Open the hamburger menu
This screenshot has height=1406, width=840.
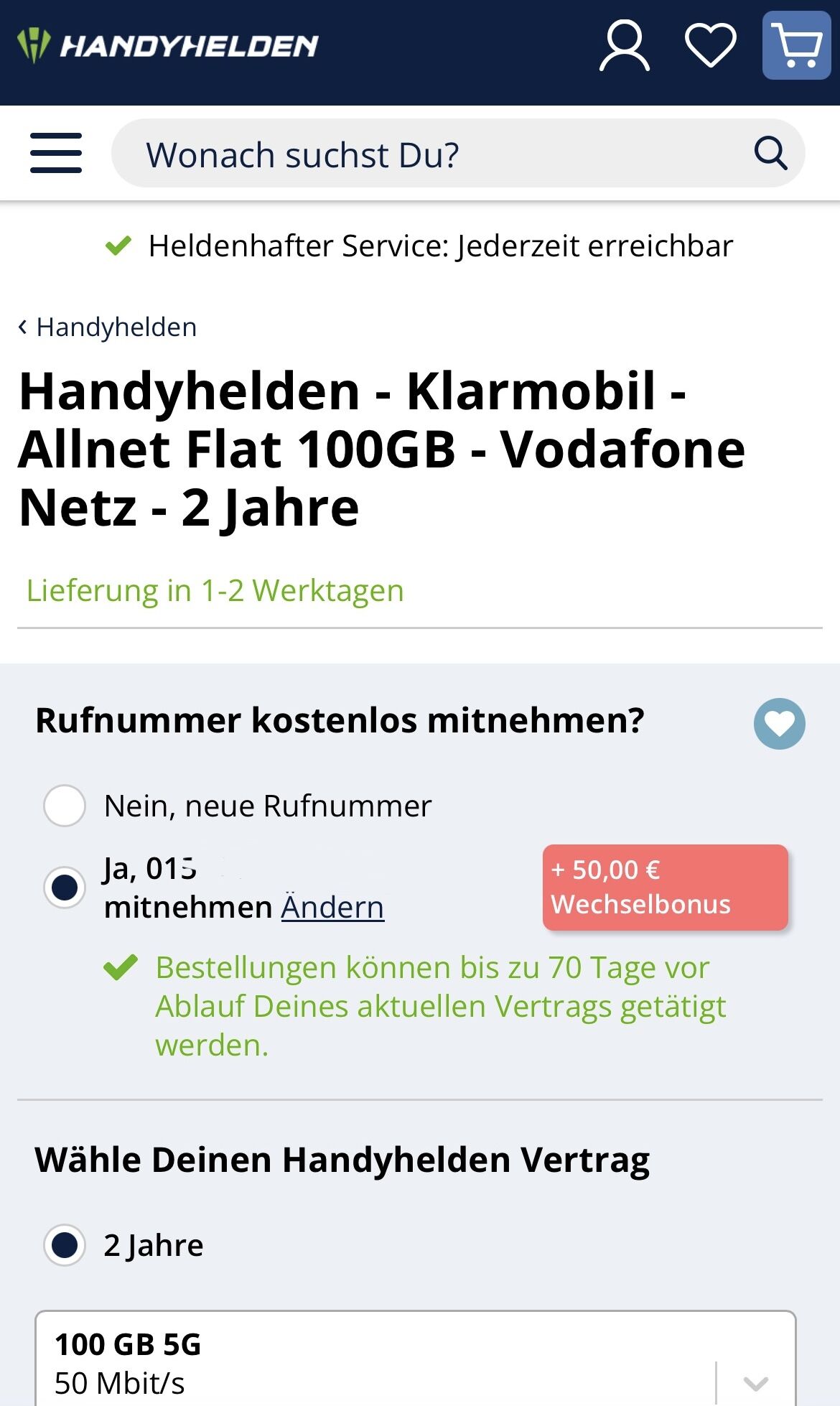pos(56,153)
